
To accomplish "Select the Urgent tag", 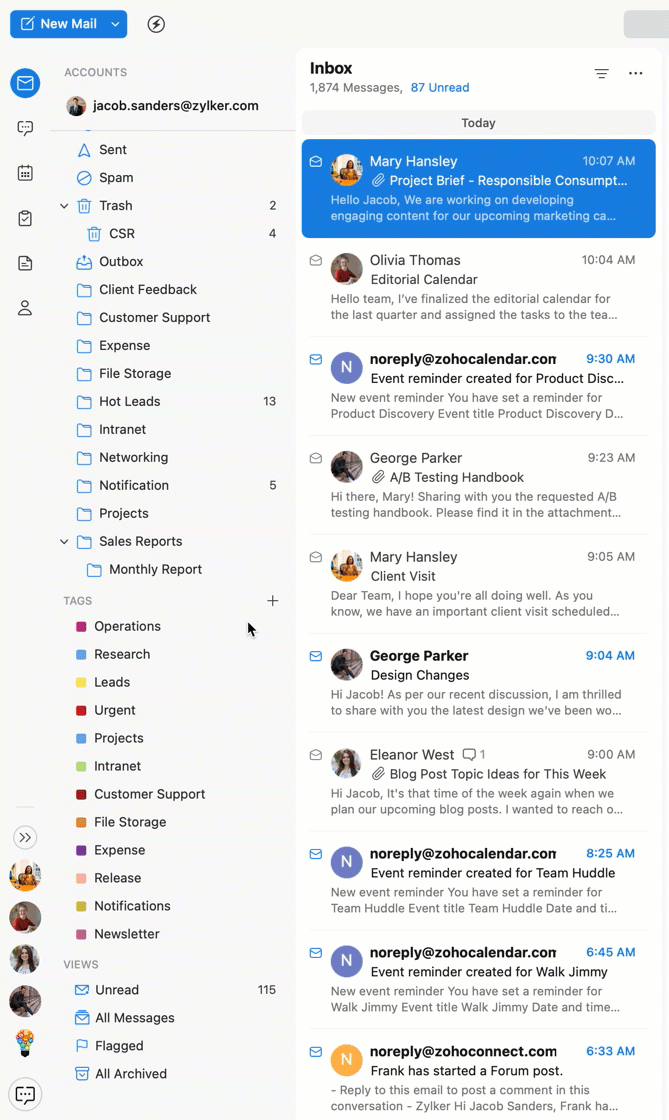I will coord(114,710).
